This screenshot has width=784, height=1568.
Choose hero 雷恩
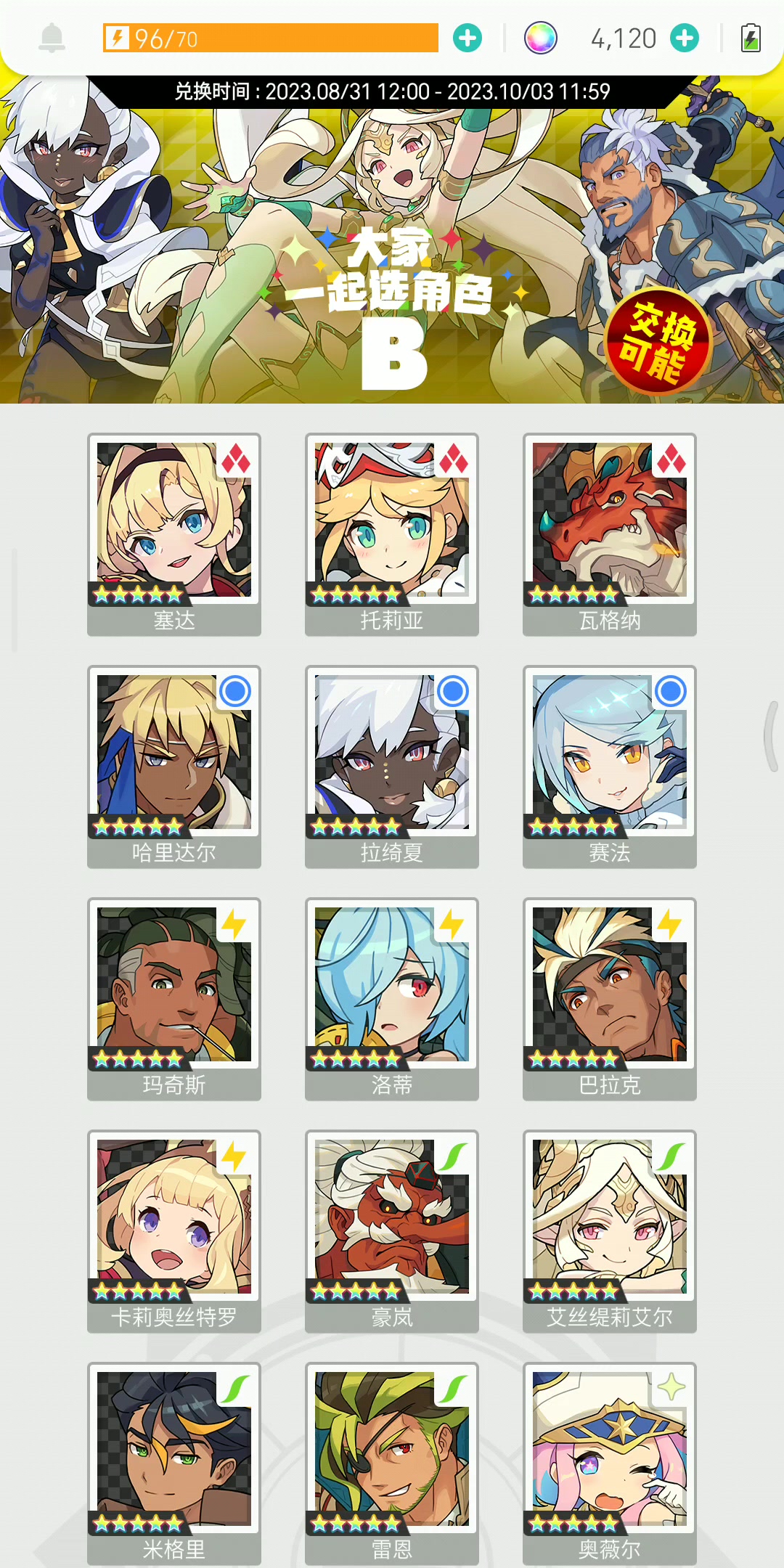392,1463
